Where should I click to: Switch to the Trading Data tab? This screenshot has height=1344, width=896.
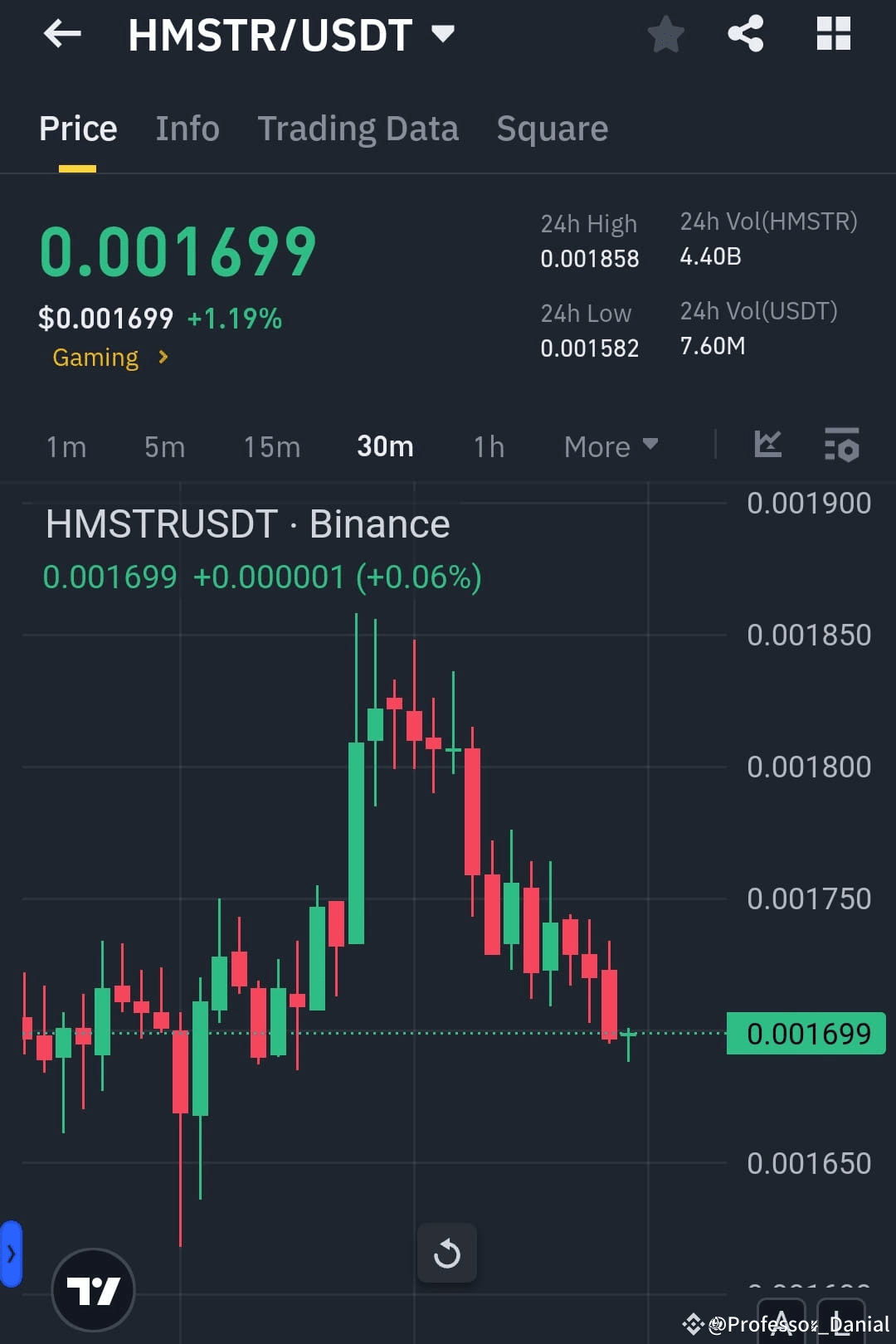(x=358, y=128)
